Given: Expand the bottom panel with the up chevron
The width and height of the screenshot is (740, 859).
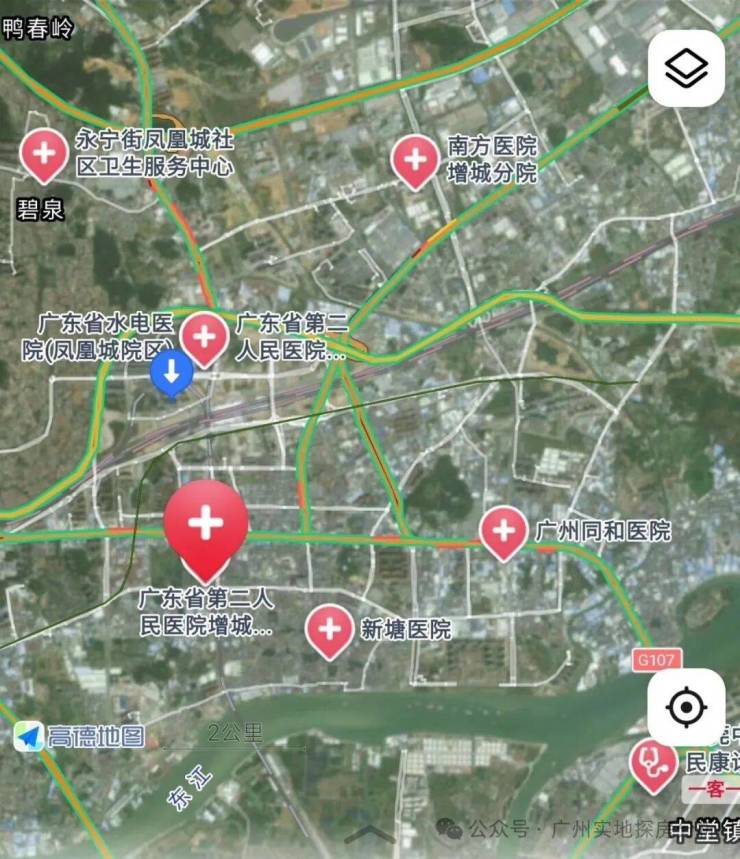Looking at the screenshot, I should [x=369, y=833].
